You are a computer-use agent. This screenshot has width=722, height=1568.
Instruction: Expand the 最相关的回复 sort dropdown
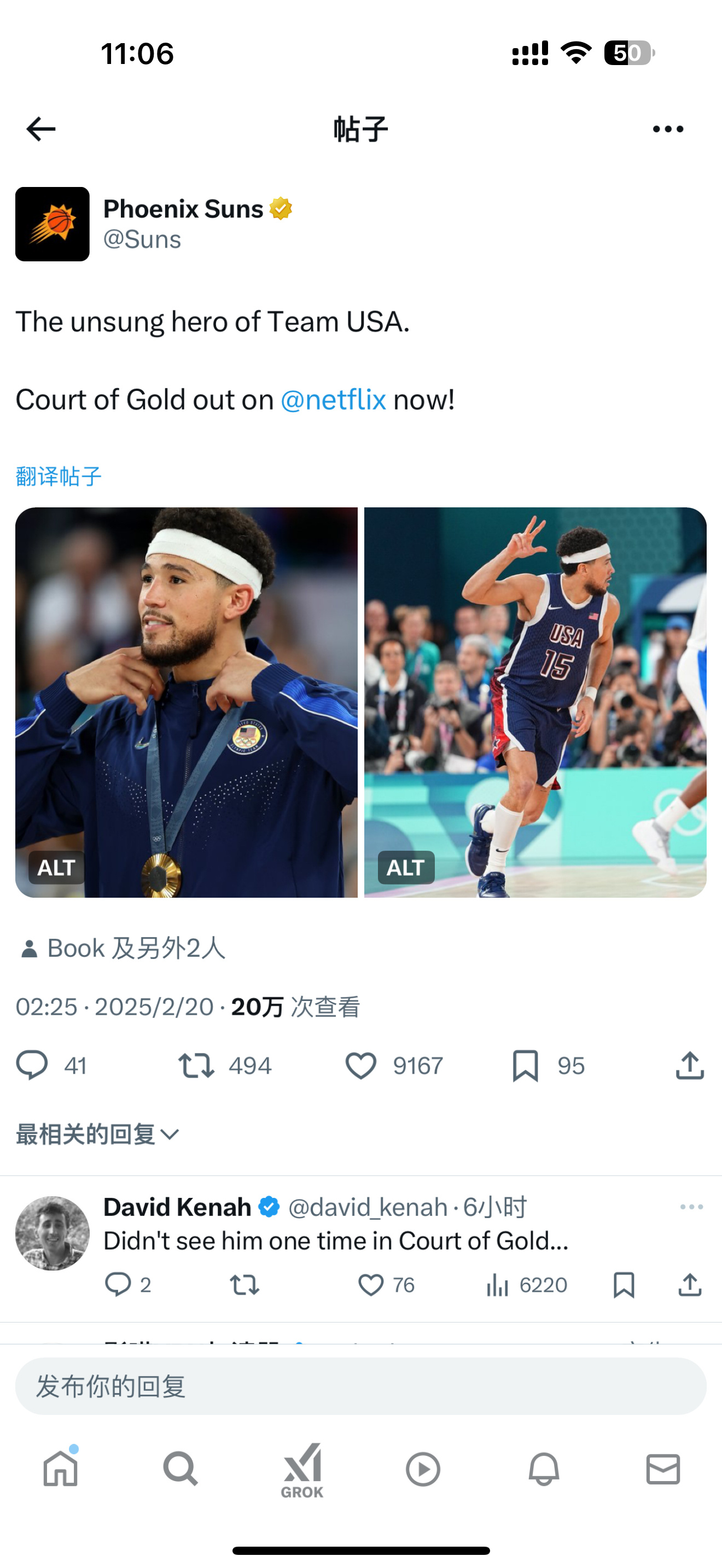pyautogui.click(x=97, y=1134)
